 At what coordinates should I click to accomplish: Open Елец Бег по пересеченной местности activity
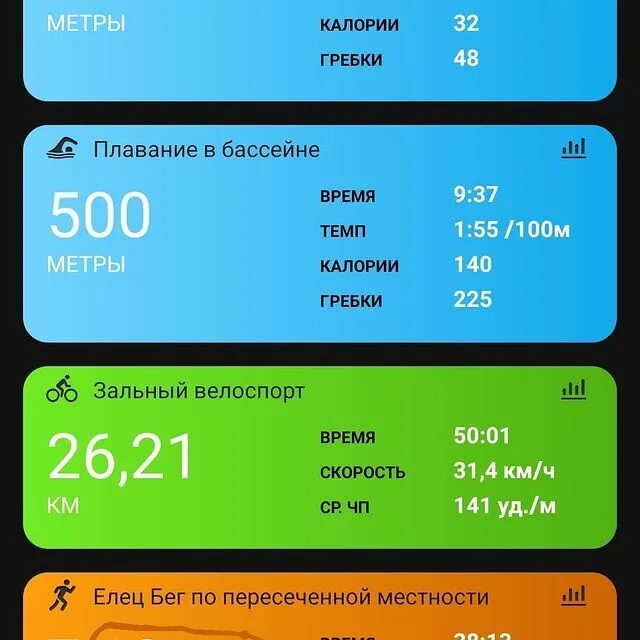(290, 598)
